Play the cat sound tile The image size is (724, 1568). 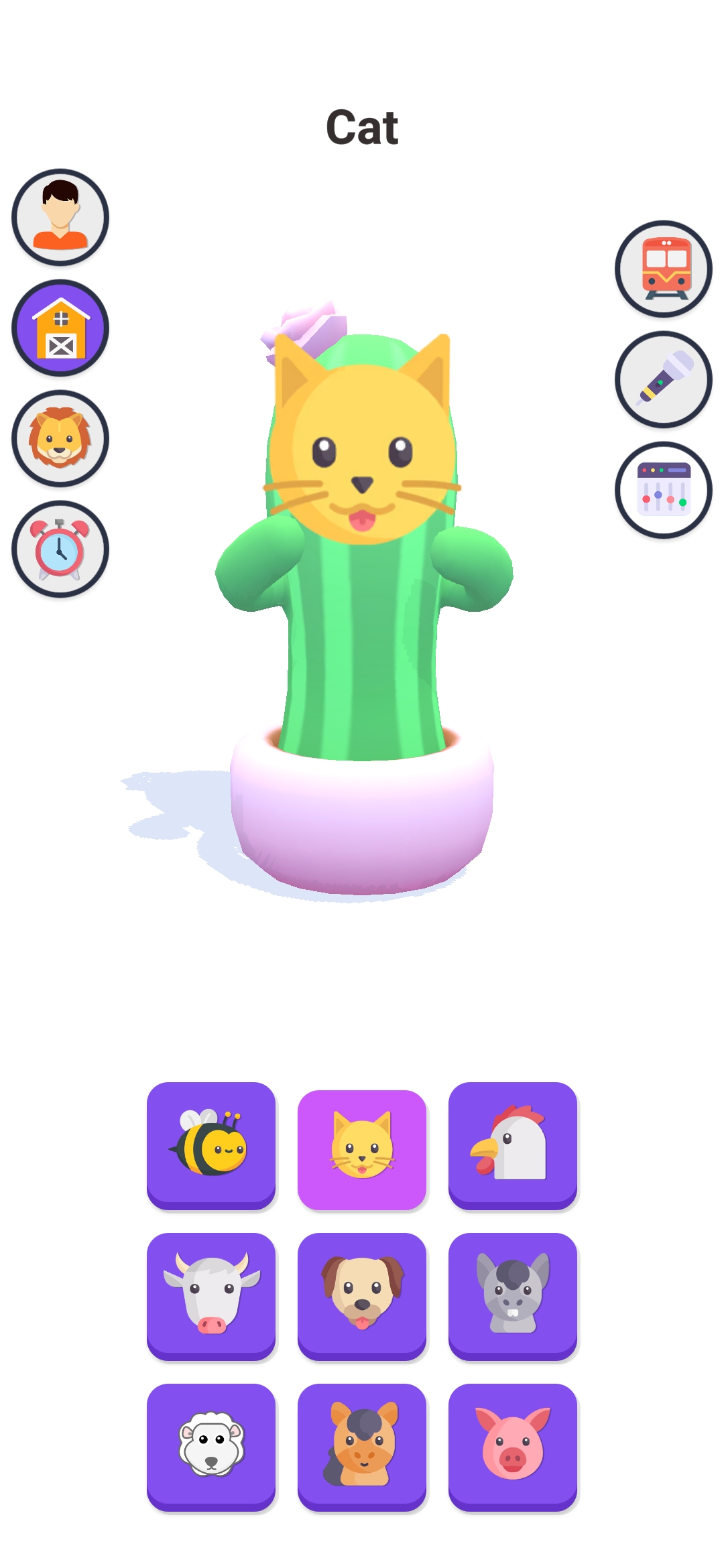click(x=362, y=1149)
